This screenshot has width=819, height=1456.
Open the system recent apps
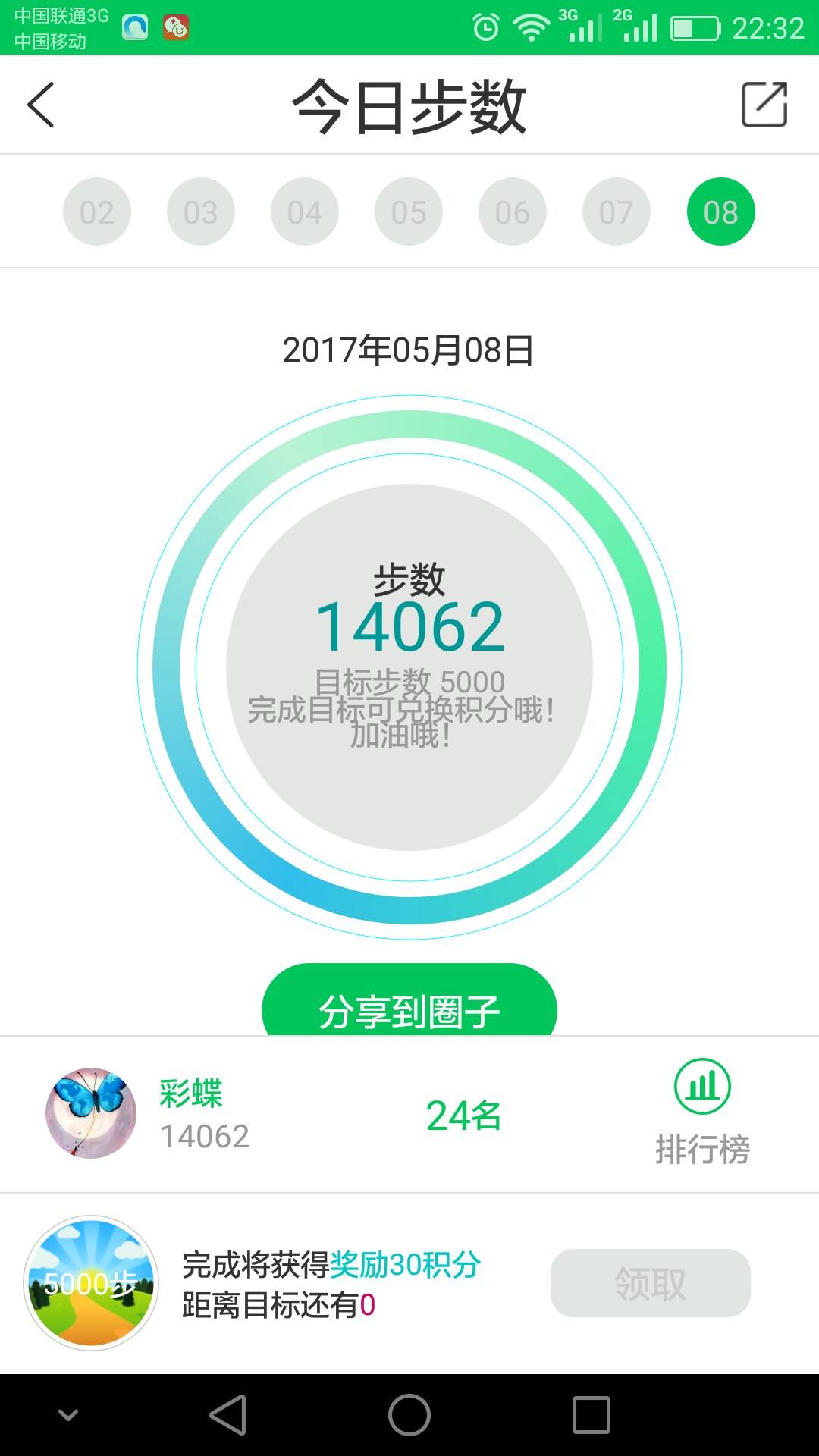pos(591,1415)
